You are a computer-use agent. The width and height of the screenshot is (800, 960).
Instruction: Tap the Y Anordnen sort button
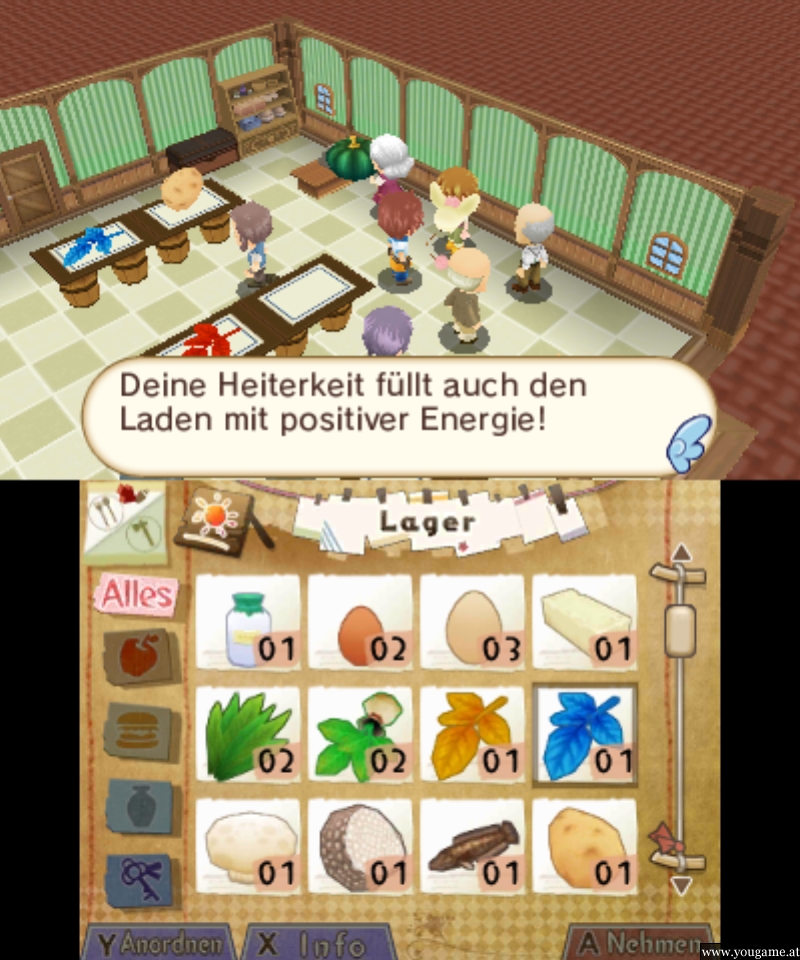[x=158, y=943]
